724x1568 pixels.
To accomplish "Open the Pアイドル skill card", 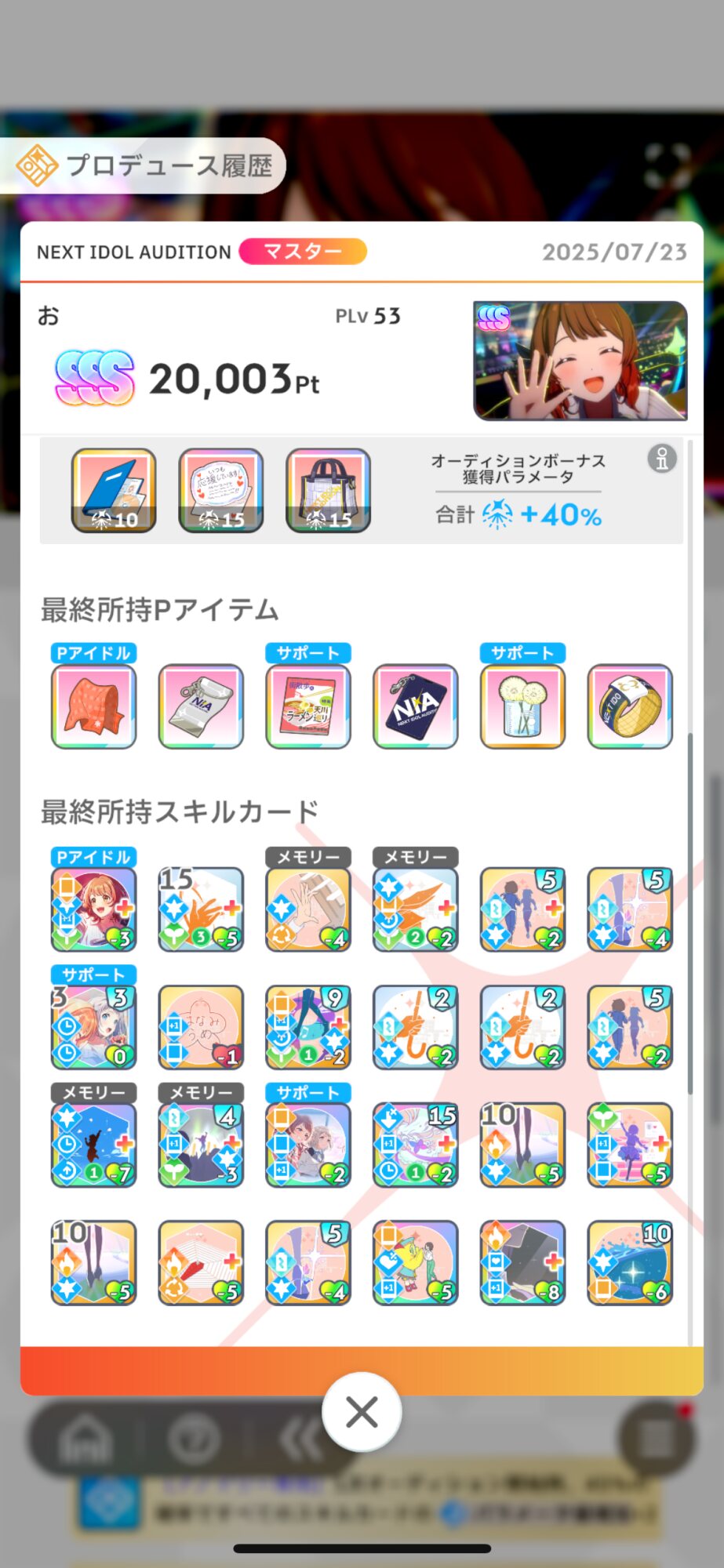I will pyautogui.click(x=93, y=909).
